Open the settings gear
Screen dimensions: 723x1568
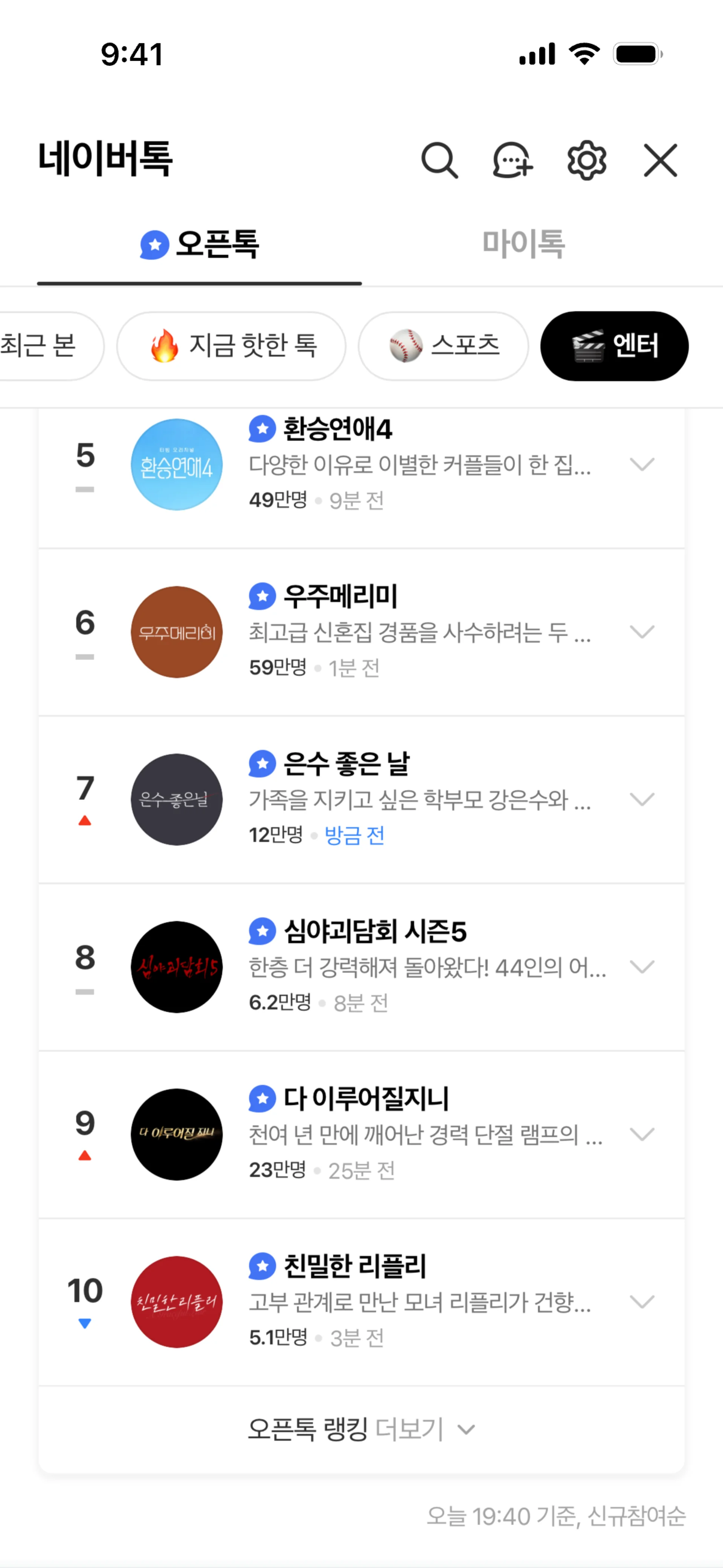point(586,161)
